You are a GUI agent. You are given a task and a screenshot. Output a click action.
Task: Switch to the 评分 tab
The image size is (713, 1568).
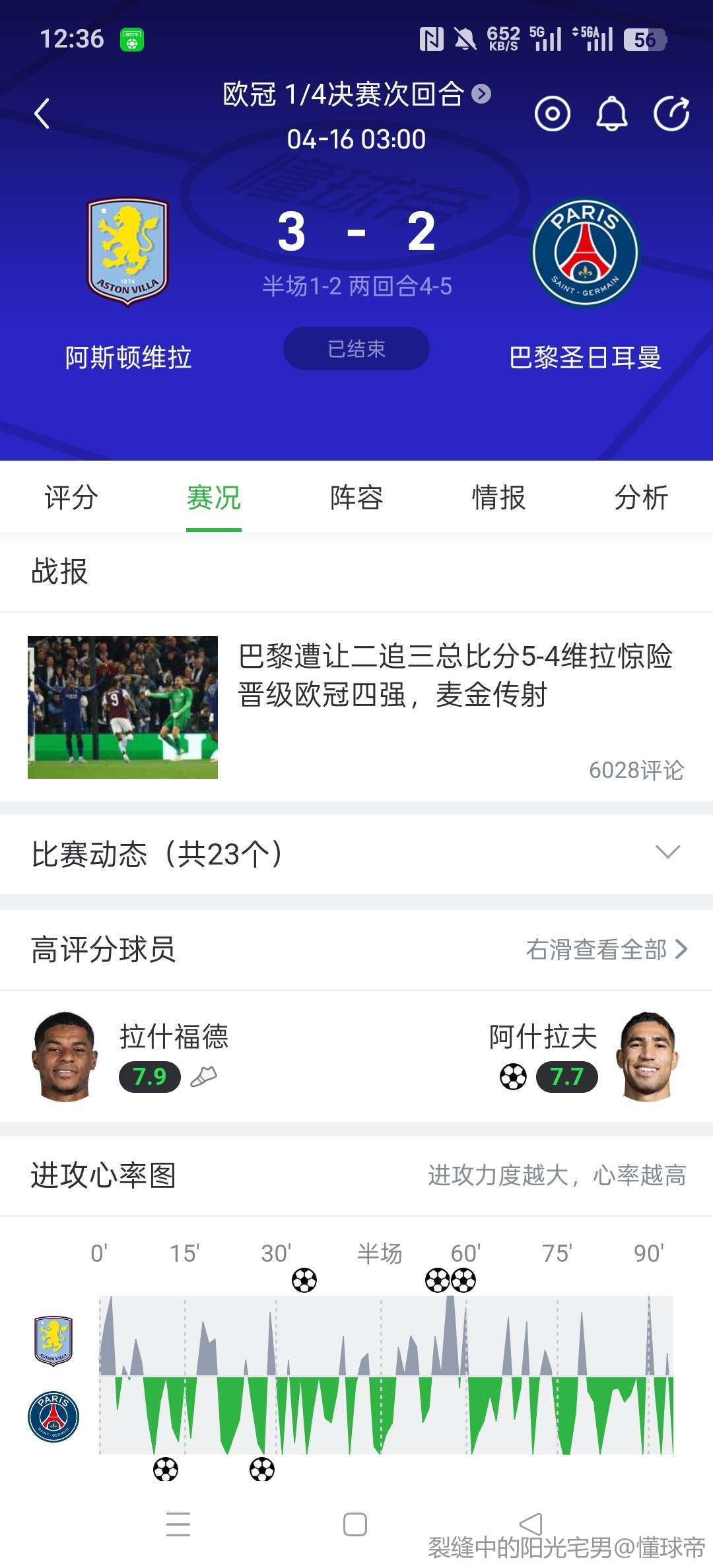(x=71, y=498)
